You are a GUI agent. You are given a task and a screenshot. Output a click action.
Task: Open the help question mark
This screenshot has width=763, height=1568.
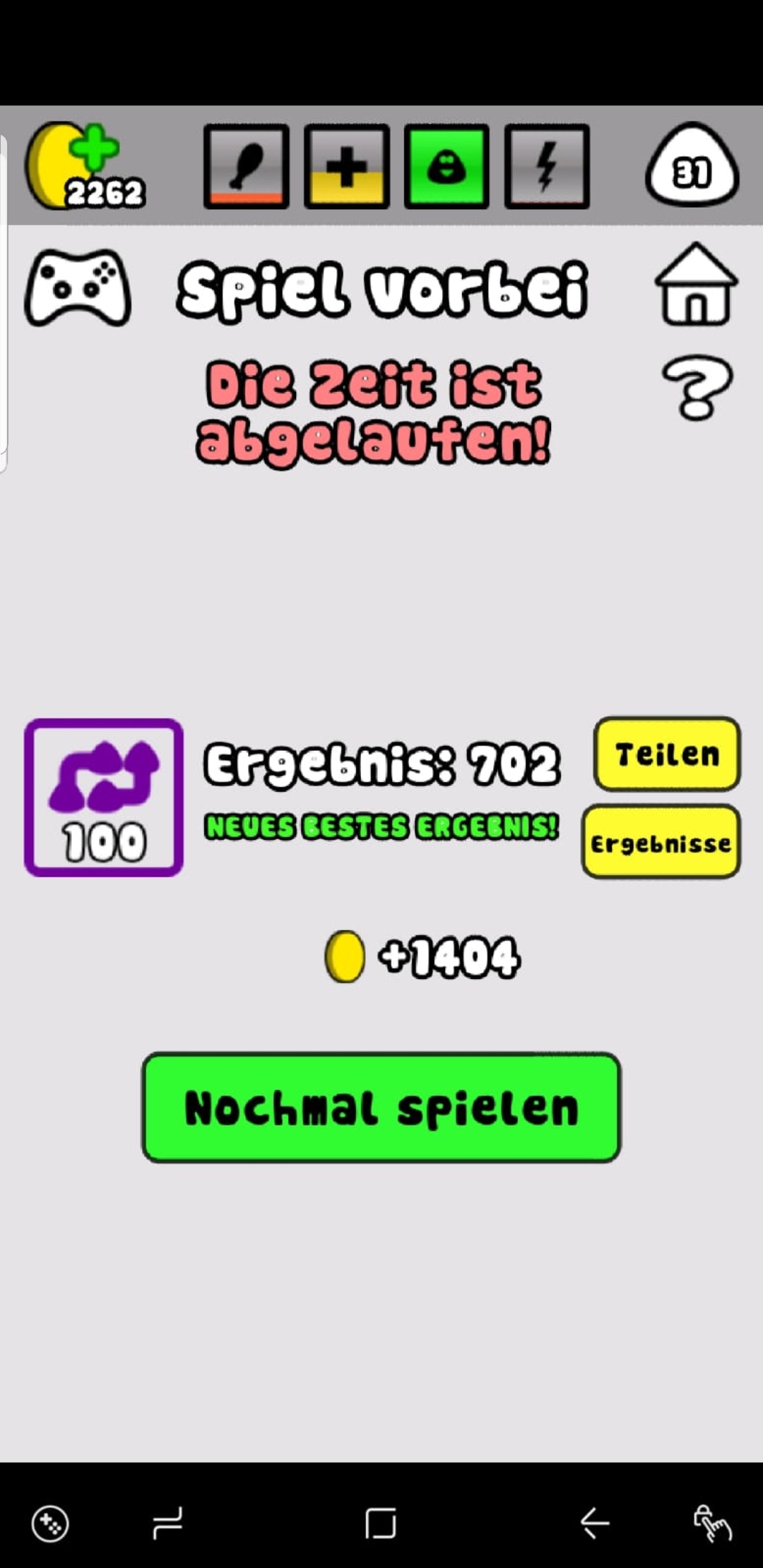696,387
